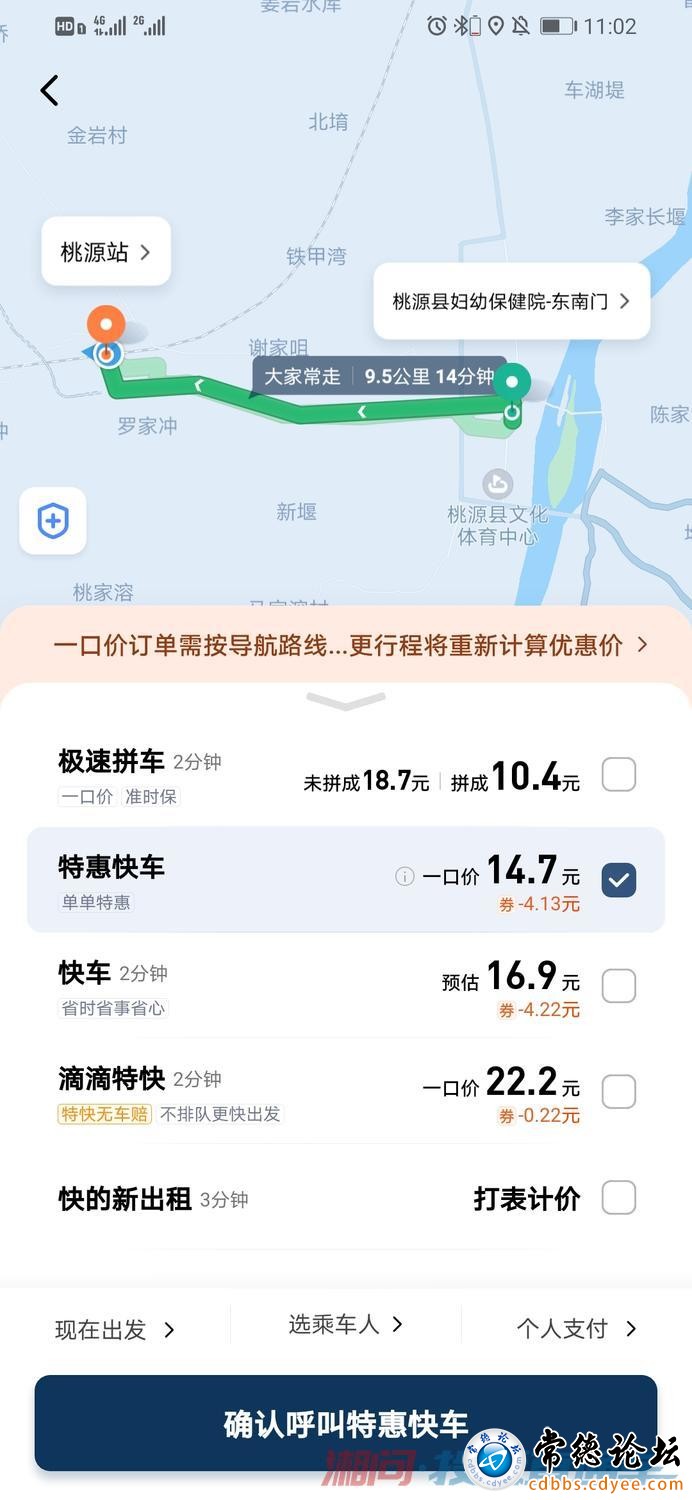Open the 一口价订单 route notice banner

pyautogui.click(x=346, y=645)
